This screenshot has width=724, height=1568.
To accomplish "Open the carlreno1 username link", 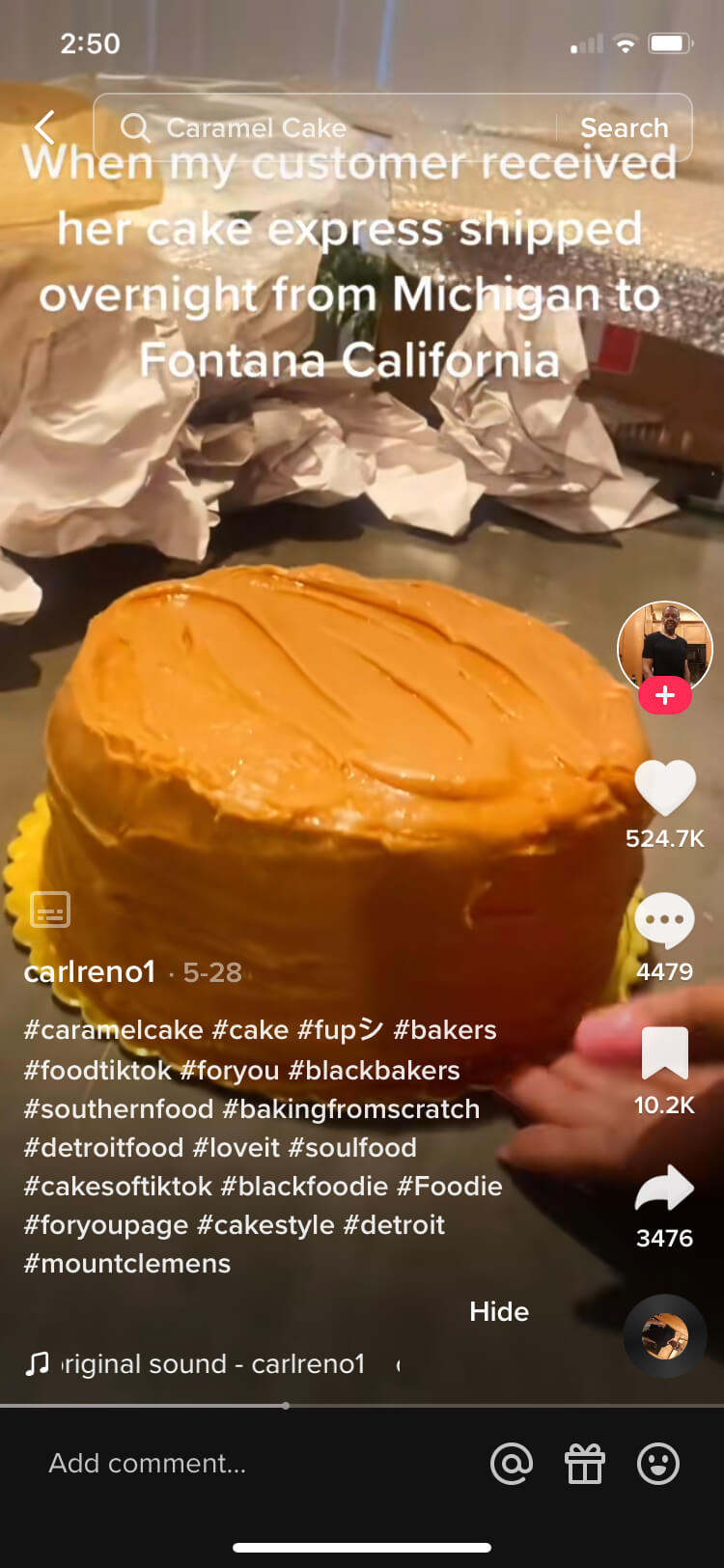I will 90,971.
